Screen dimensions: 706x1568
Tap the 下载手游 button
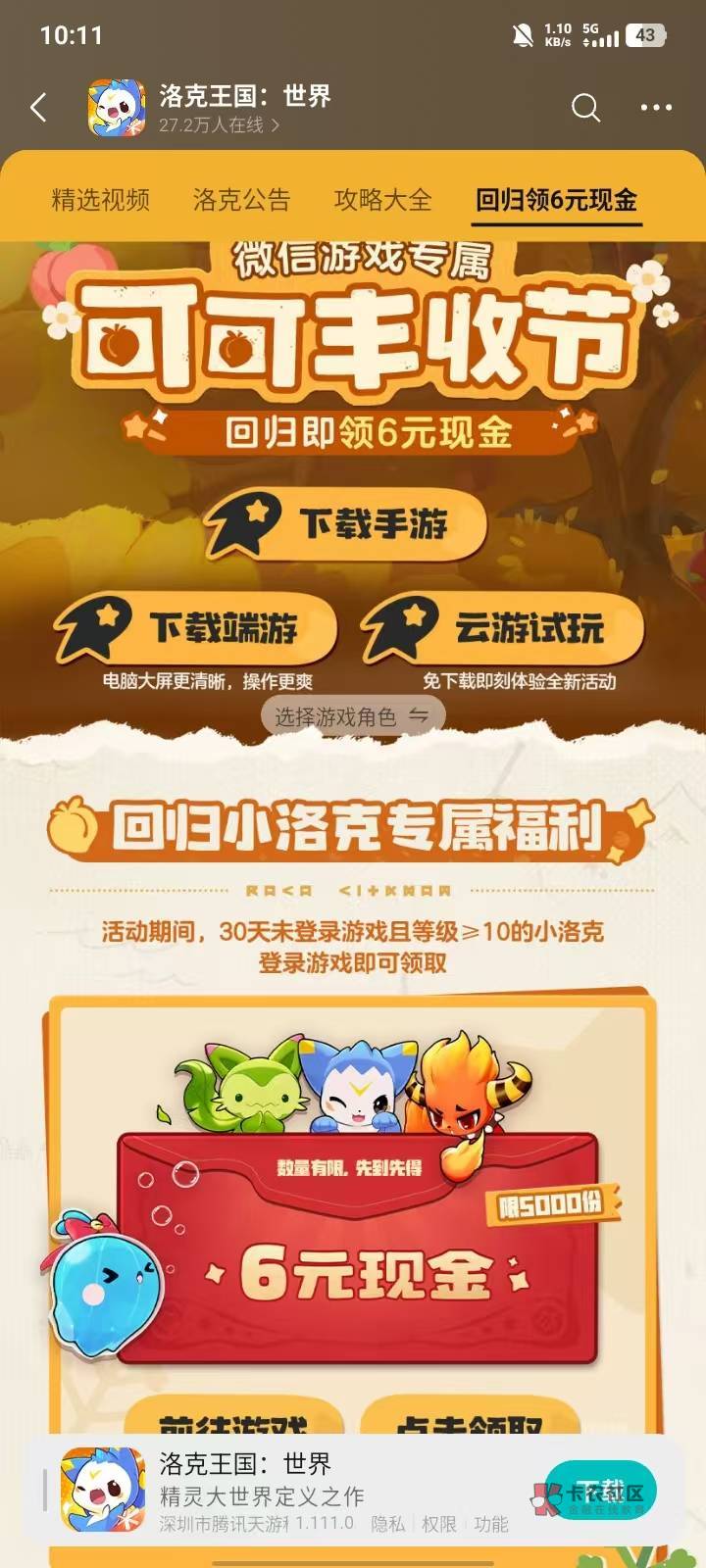tap(346, 525)
